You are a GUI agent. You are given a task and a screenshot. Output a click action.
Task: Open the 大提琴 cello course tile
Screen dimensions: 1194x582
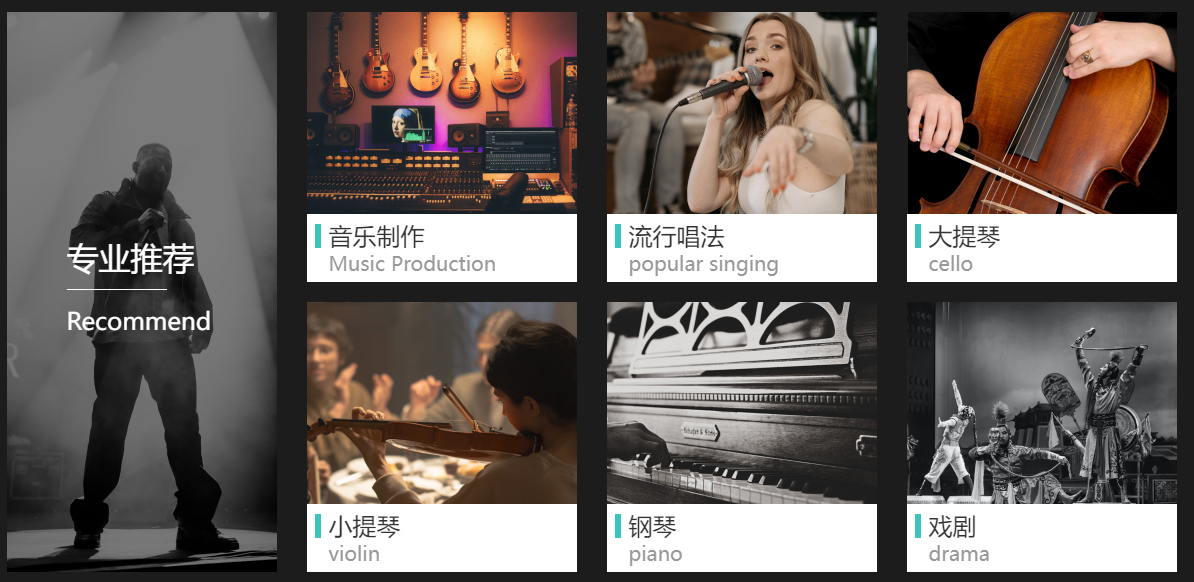click(1041, 147)
